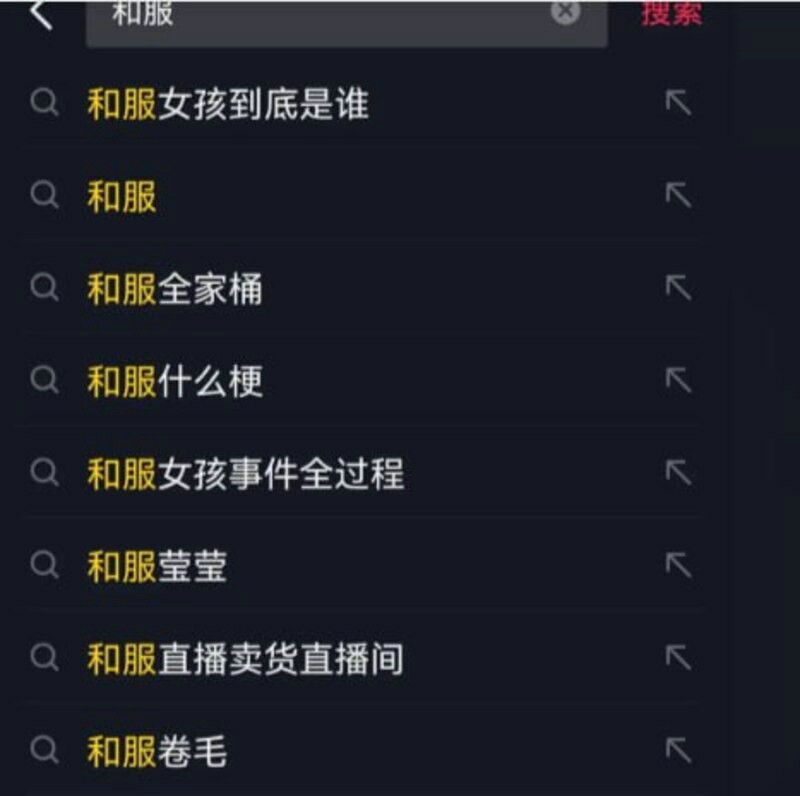Screen dimensions: 800x796
Task: Tap the arrow icon beside 和服卷毛
Action: pyautogui.click(x=678, y=749)
